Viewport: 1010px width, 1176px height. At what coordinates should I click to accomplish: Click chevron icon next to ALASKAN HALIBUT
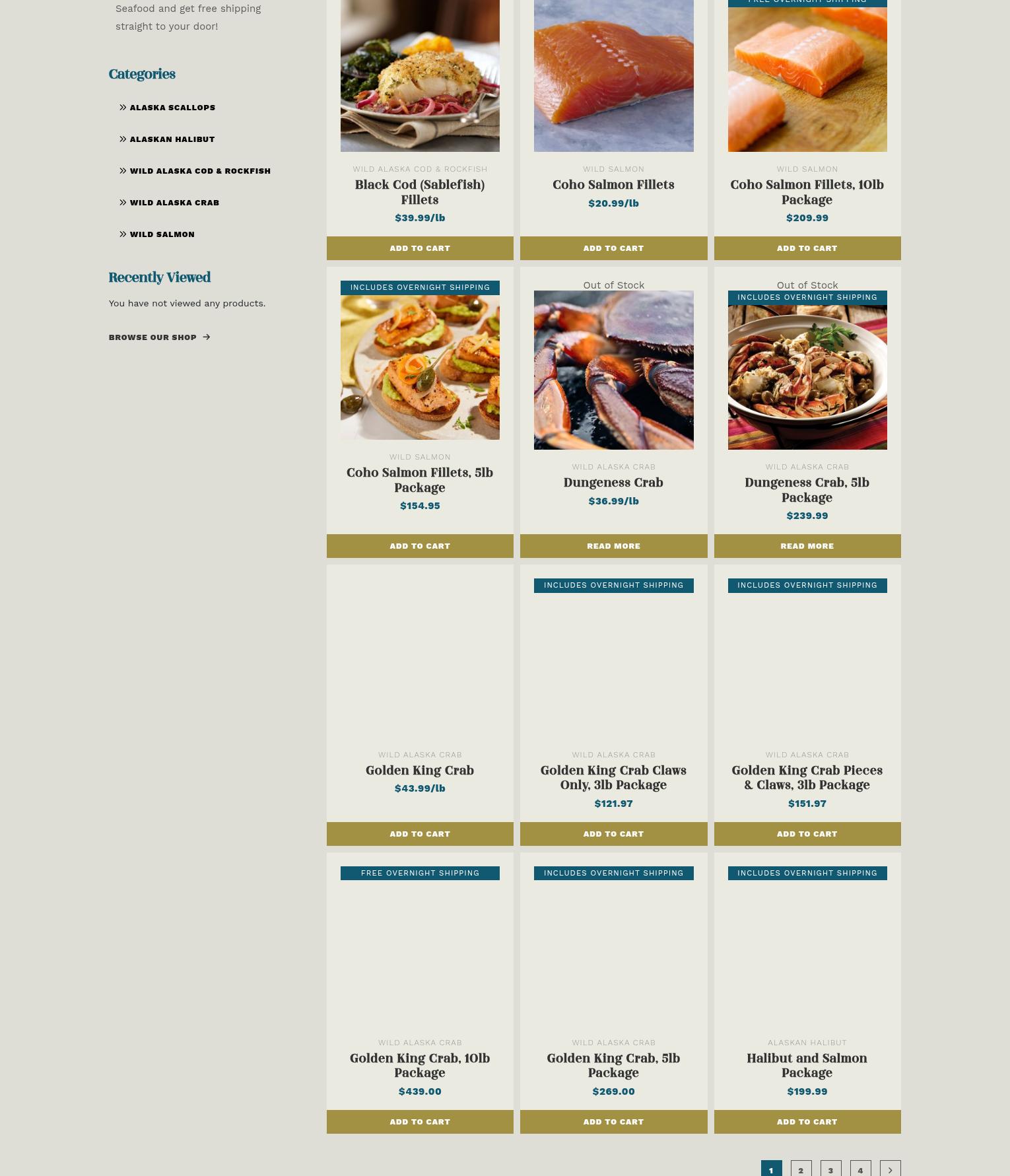point(123,139)
